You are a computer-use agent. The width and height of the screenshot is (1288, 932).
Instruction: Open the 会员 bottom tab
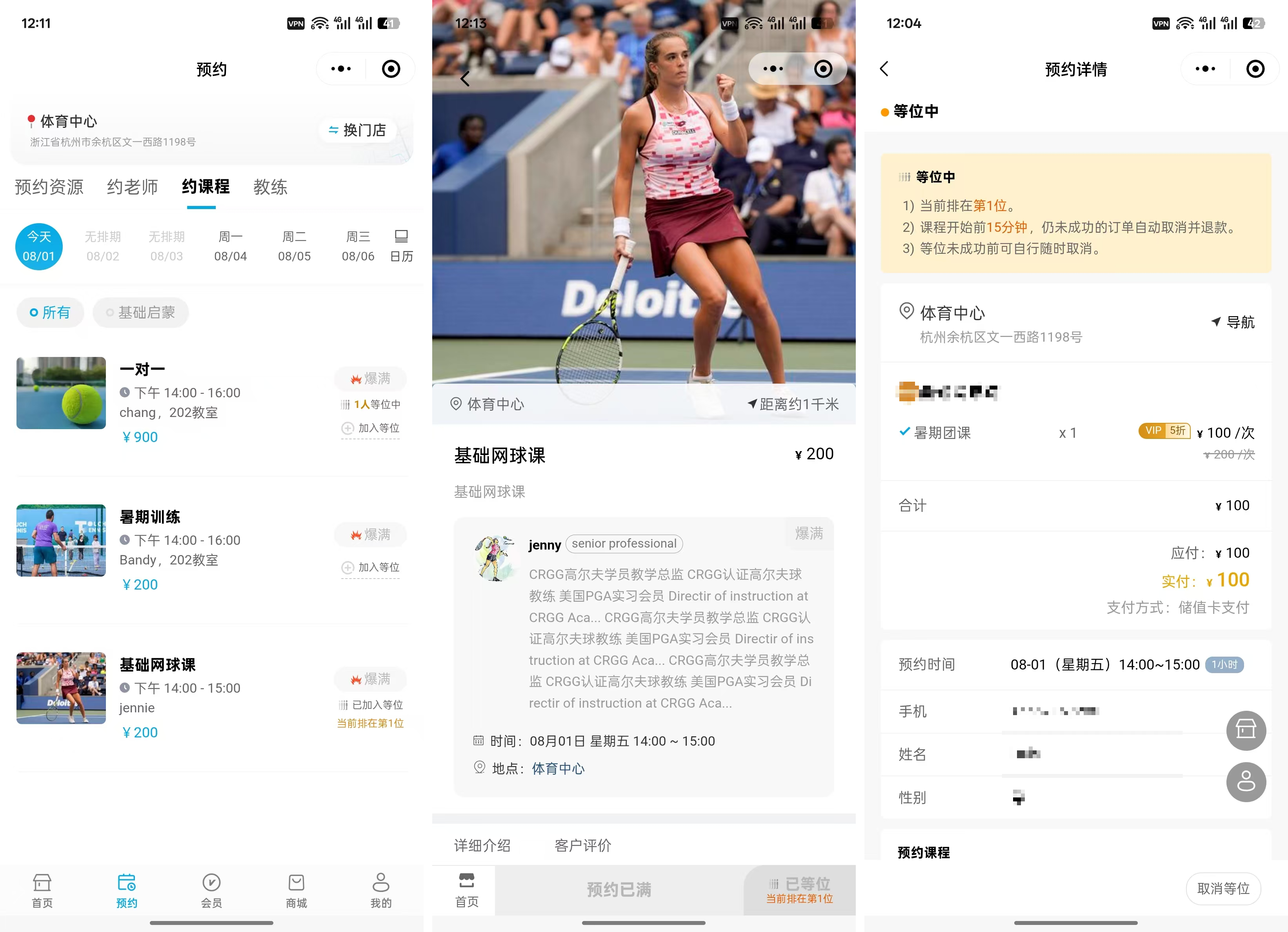pos(211,890)
